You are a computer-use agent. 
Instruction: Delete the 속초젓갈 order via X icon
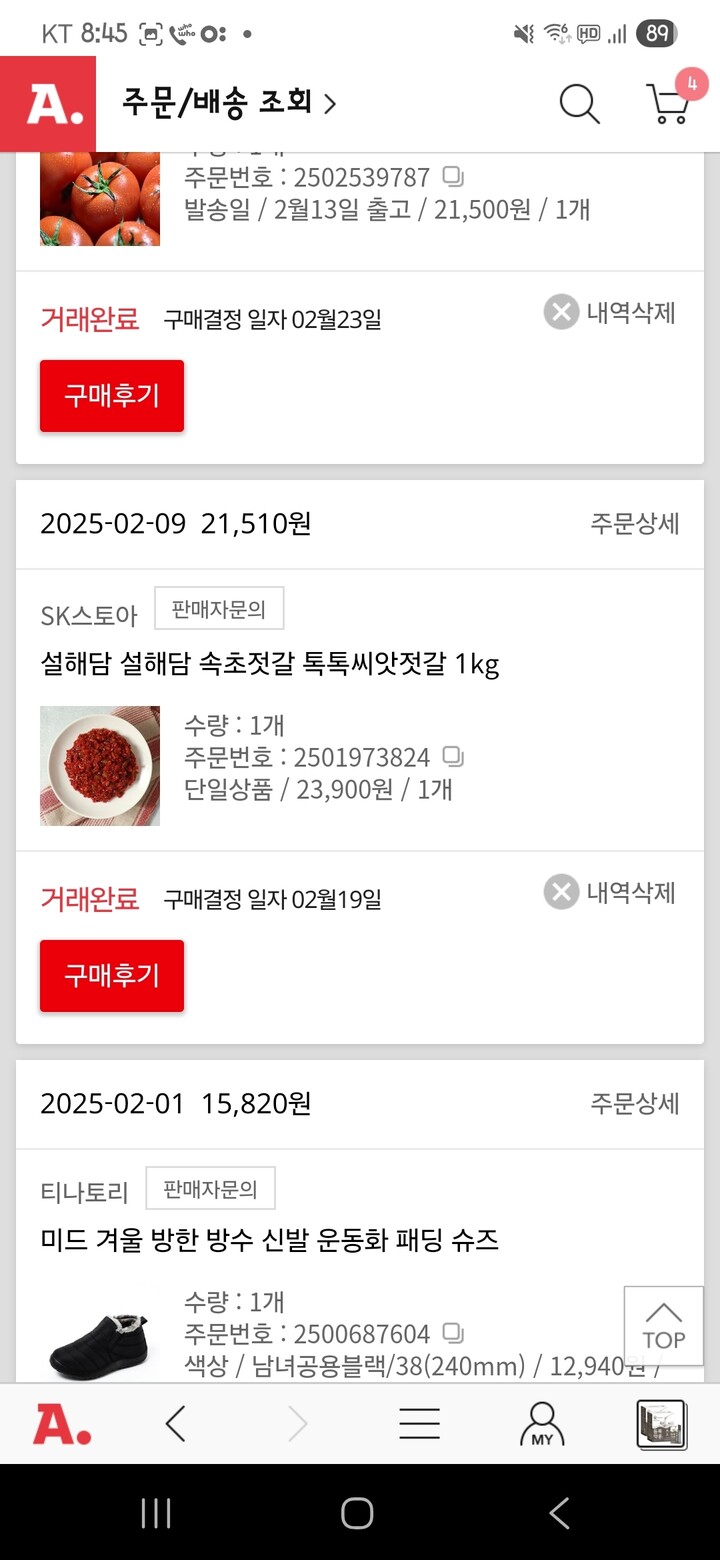[560, 892]
